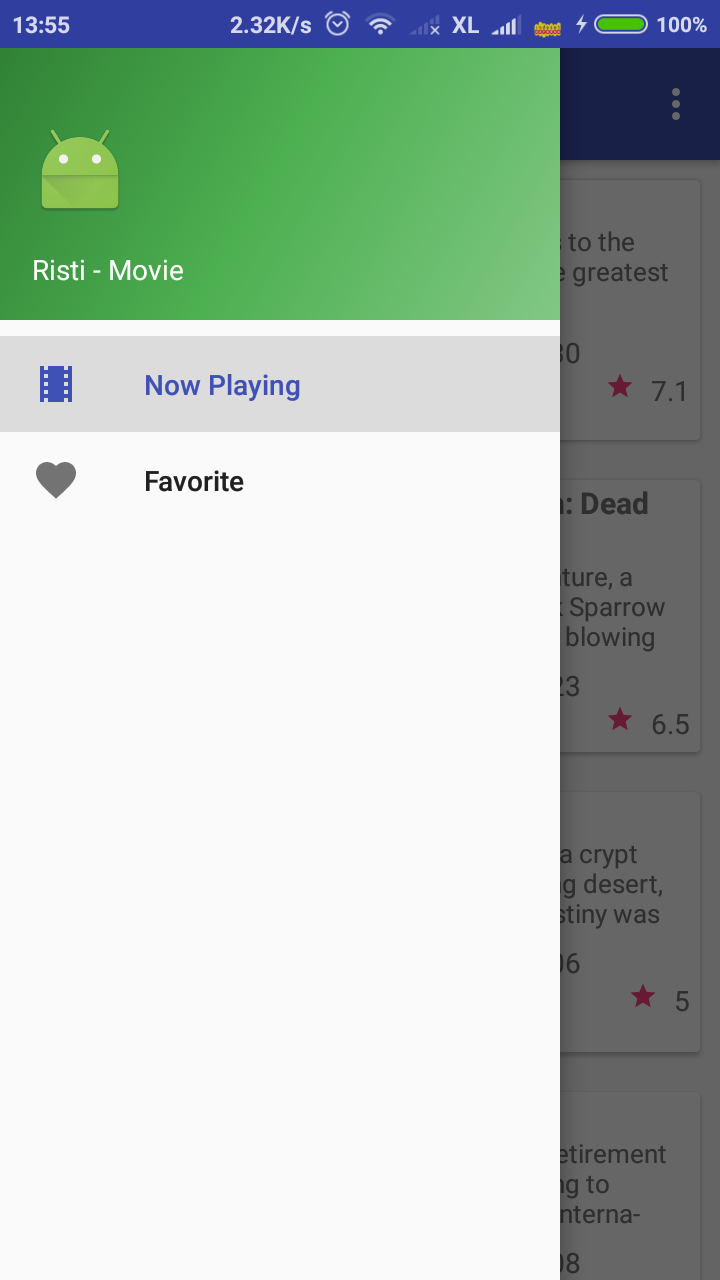Tap the alarm clock icon in status bar
720x1280 pixels.
338,24
